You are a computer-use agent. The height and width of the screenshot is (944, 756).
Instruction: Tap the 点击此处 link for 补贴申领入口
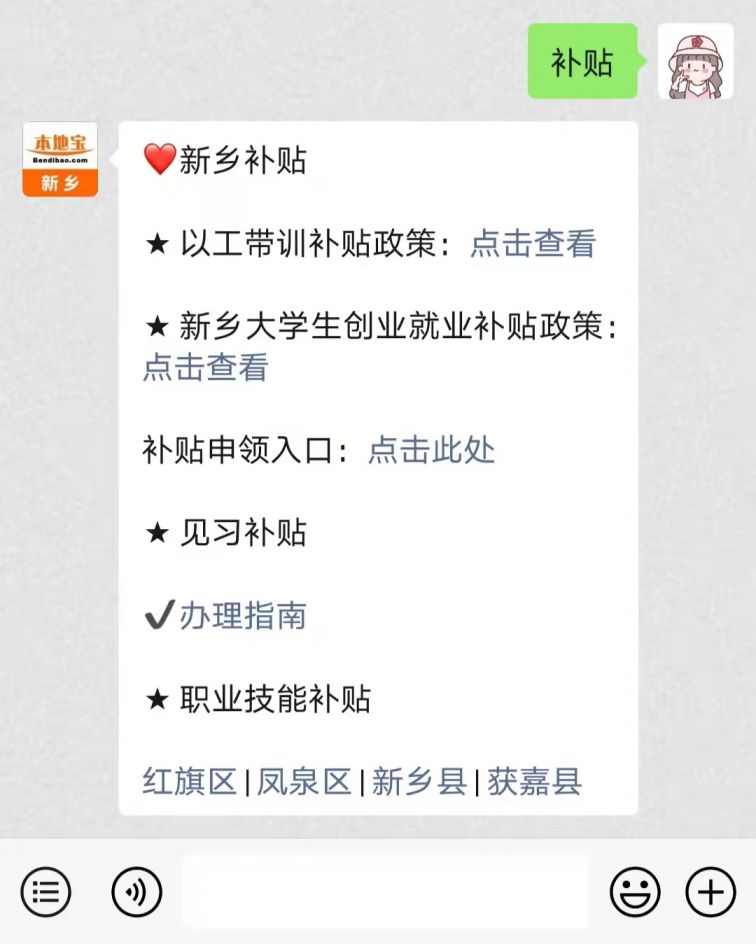(431, 450)
